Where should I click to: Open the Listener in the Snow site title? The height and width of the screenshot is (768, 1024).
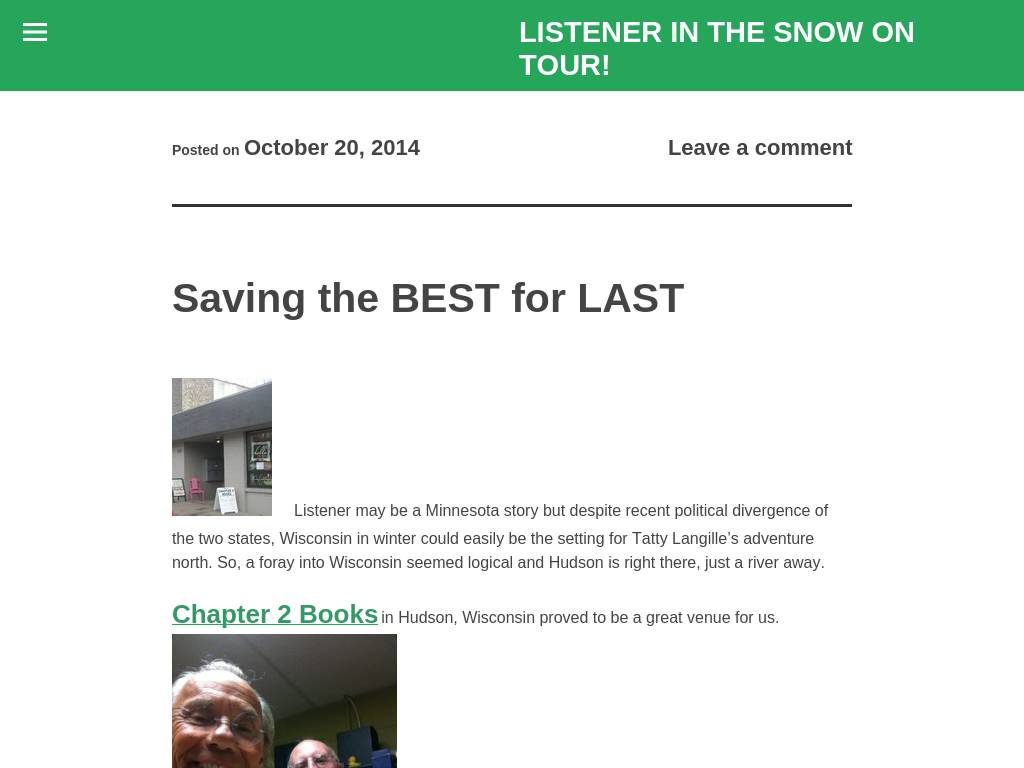pyautogui.click(x=716, y=48)
